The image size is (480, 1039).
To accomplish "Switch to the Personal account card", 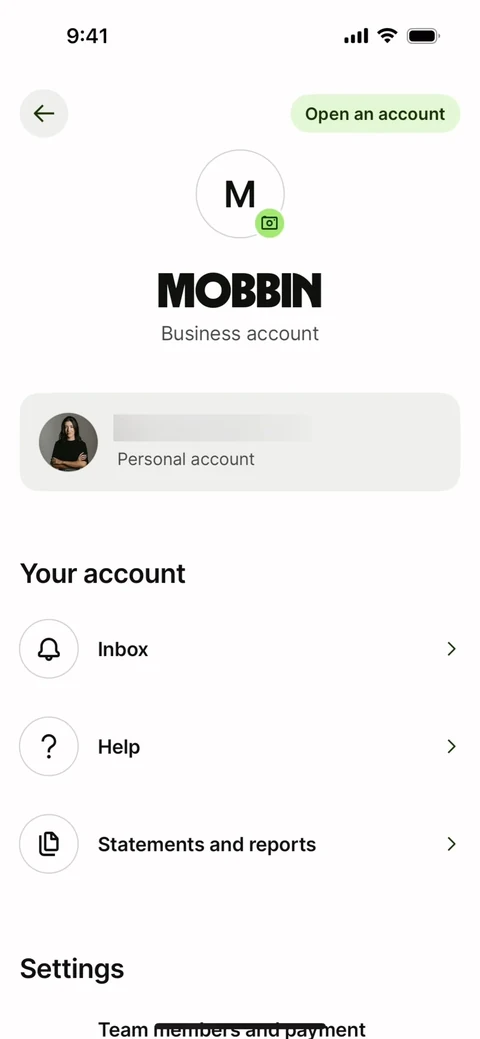I will click(240, 442).
